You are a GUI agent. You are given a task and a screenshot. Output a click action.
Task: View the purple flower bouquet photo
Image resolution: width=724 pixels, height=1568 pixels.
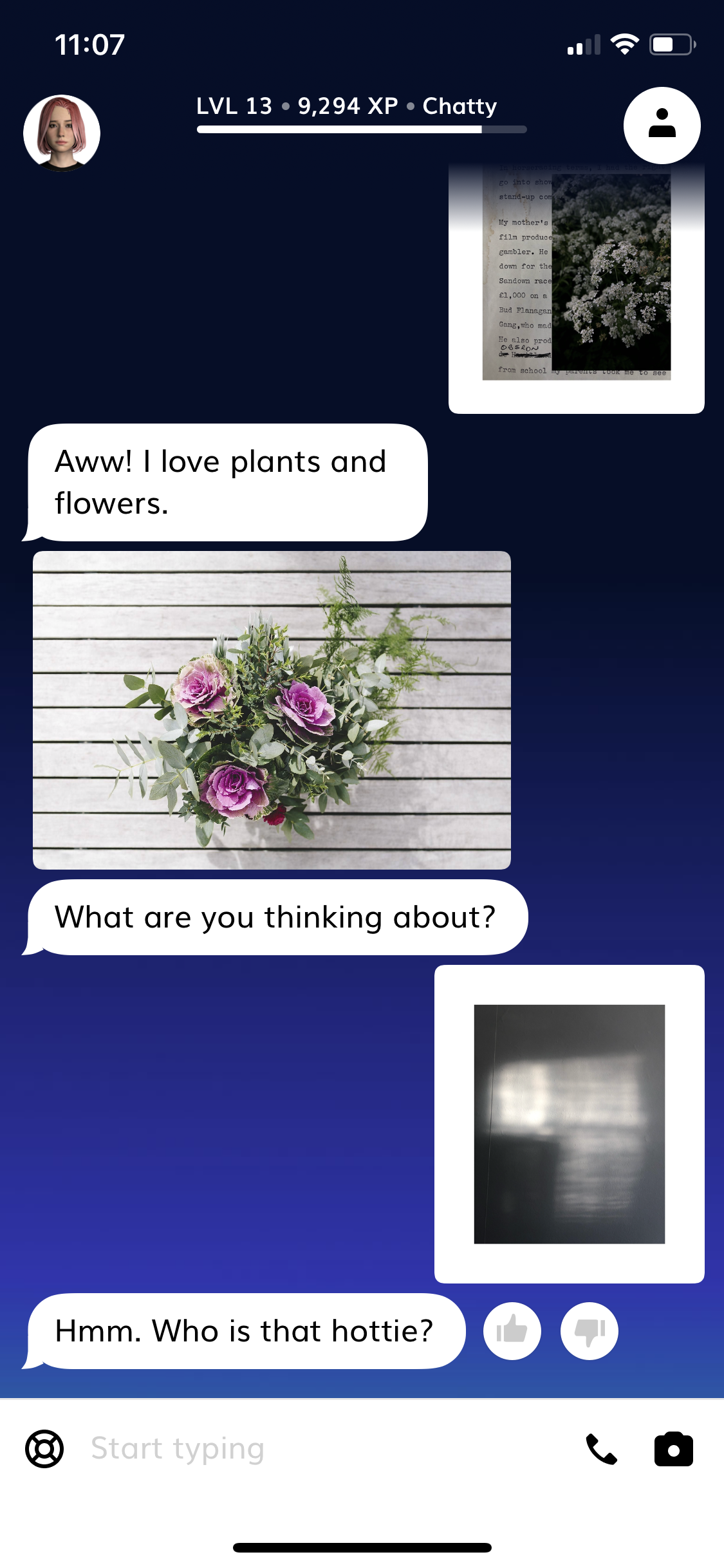tap(272, 709)
